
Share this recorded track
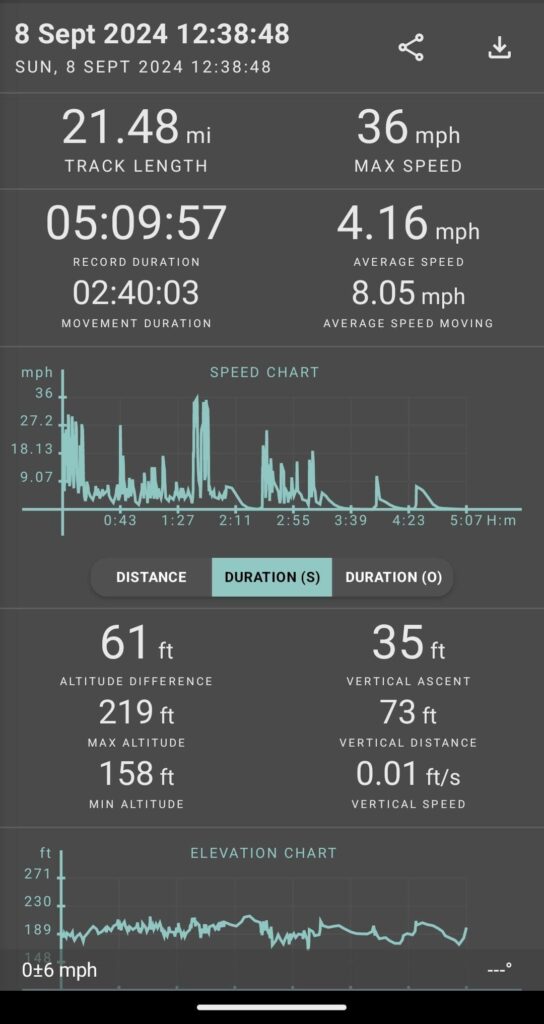pyautogui.click(x=411, y=49)
